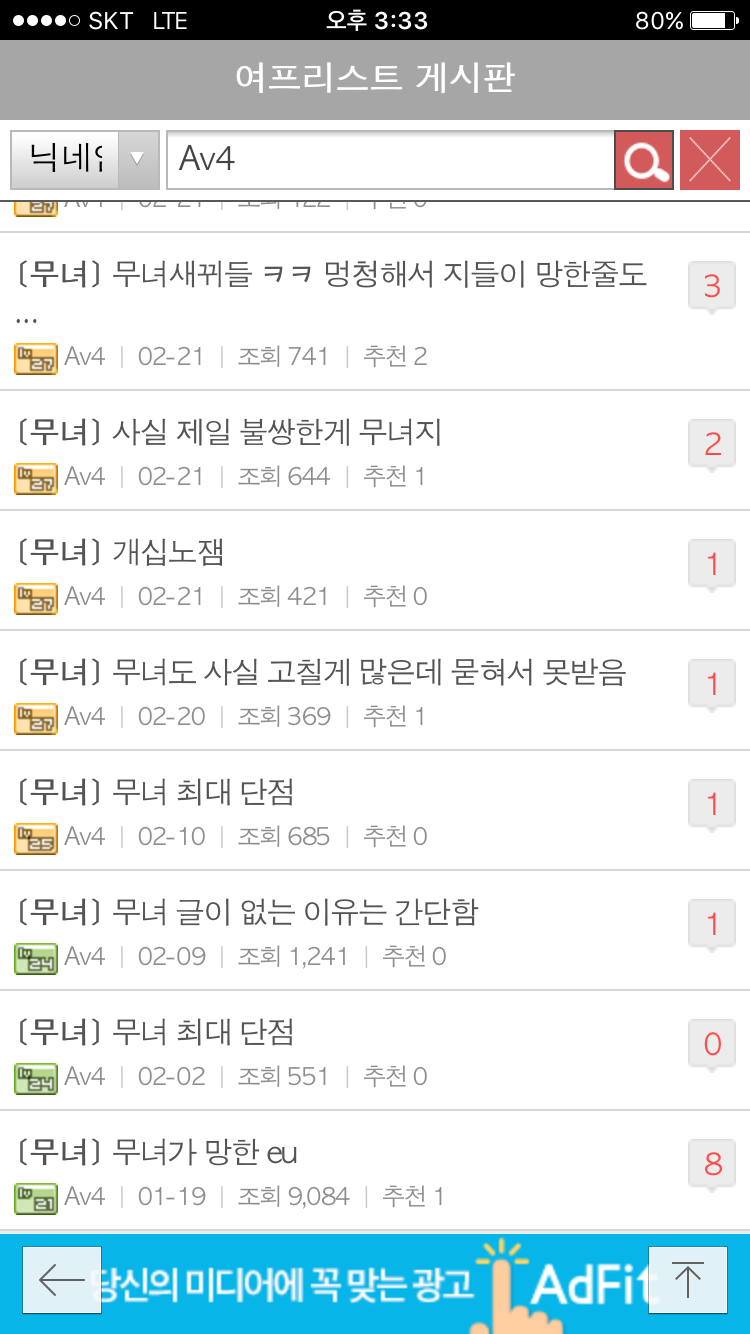Open the 닉네임 search type dropdown
Image resolution: width=750 pixels, height=1334 pixels.
pos(85,159)
